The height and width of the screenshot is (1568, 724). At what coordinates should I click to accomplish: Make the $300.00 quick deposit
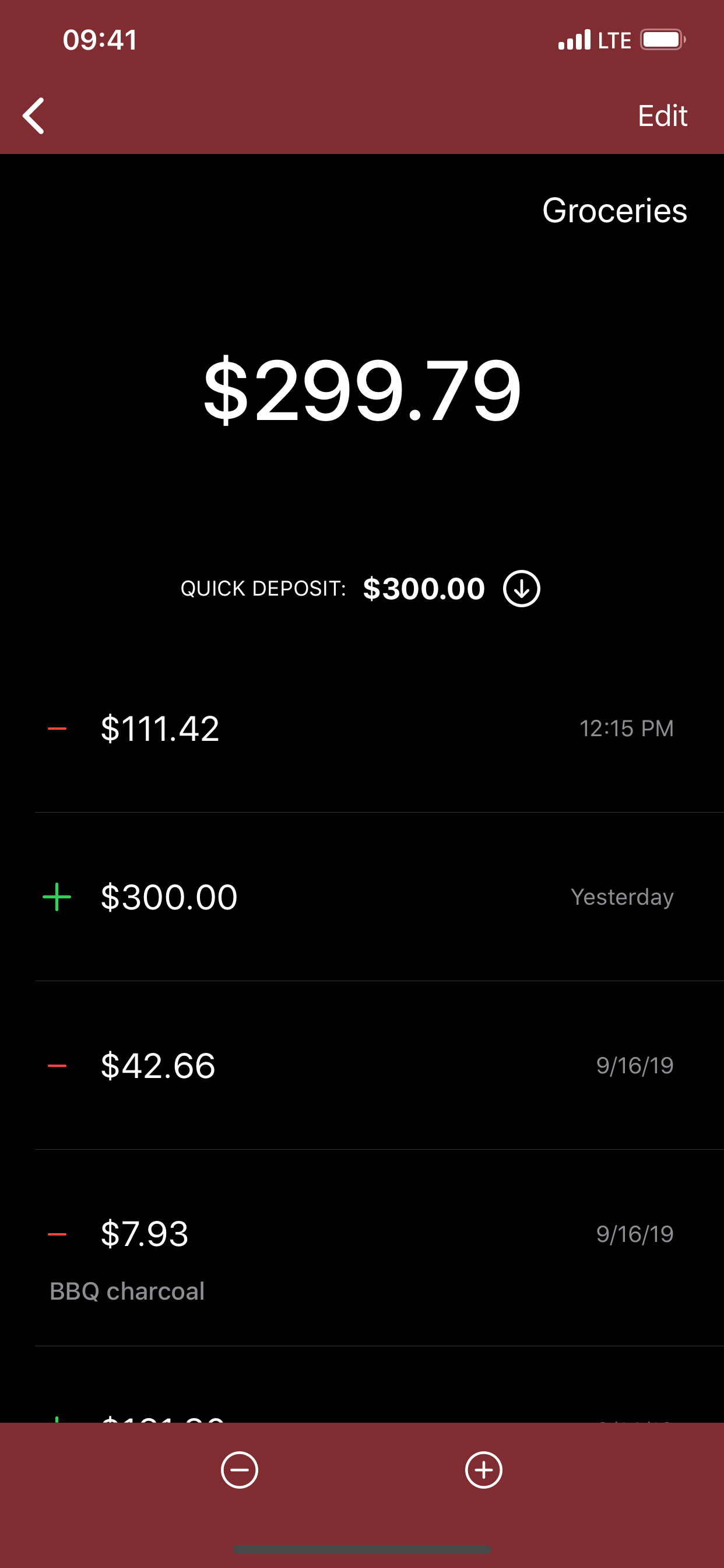521,589
